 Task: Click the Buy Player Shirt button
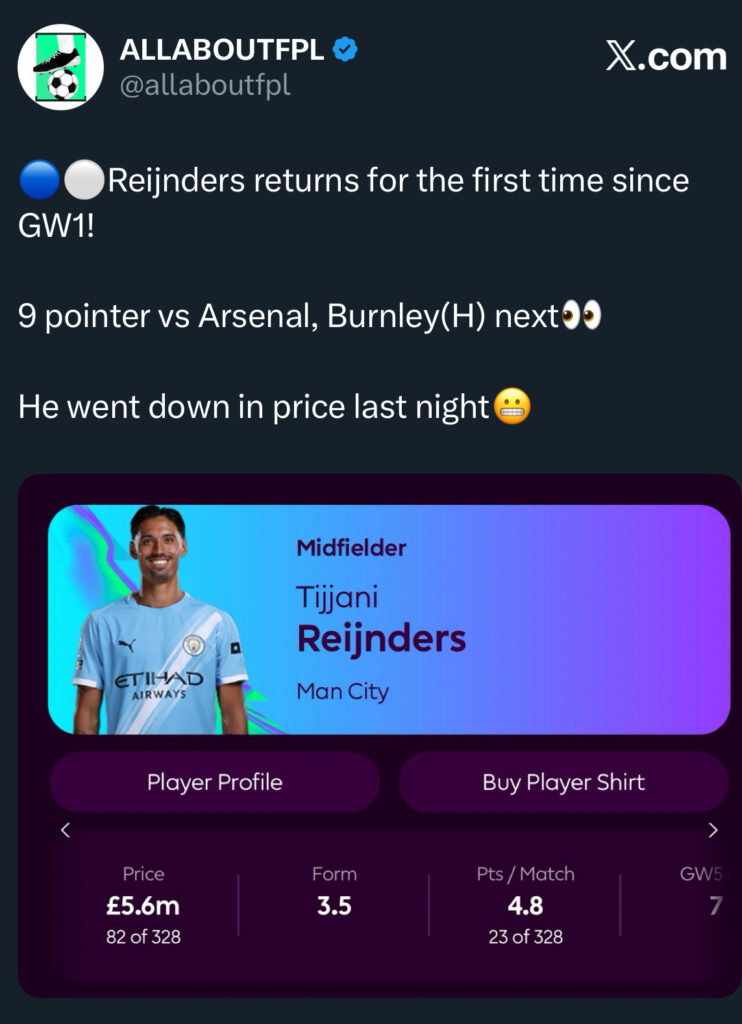point(563,784)
